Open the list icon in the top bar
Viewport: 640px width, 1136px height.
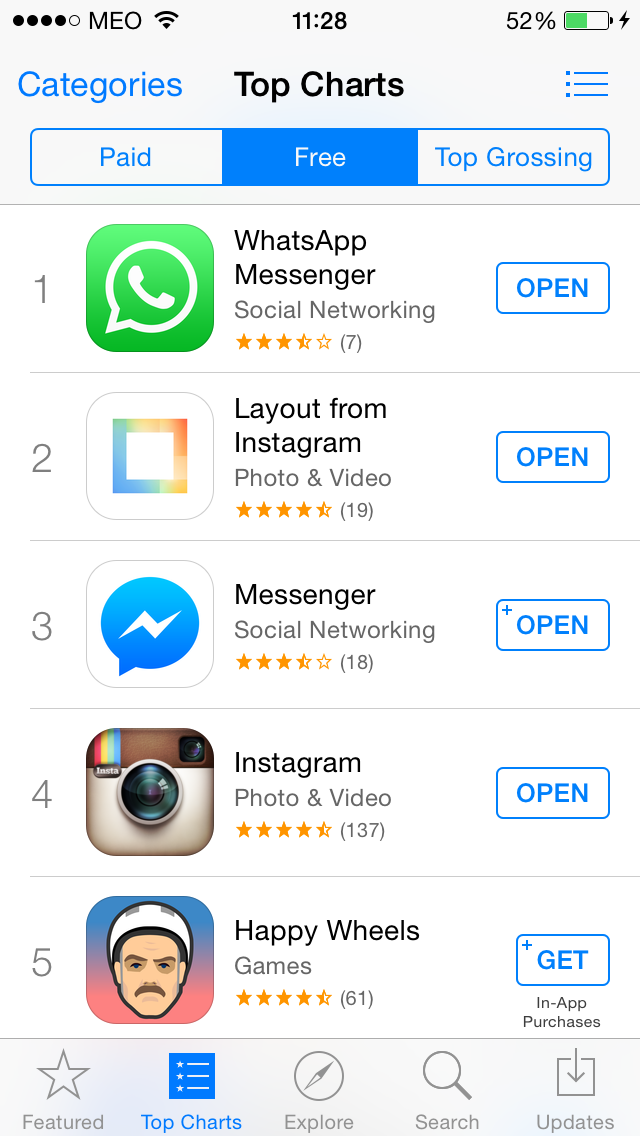click(586, 84)
